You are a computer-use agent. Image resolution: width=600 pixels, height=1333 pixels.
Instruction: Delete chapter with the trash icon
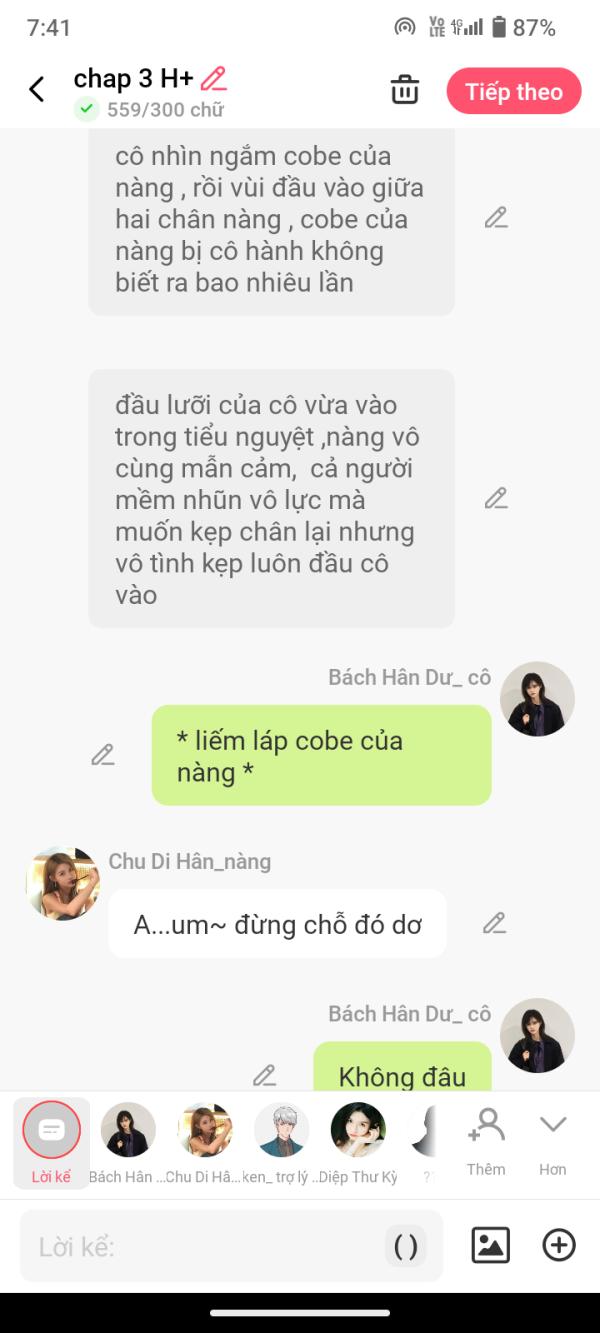tap(404, 90)
